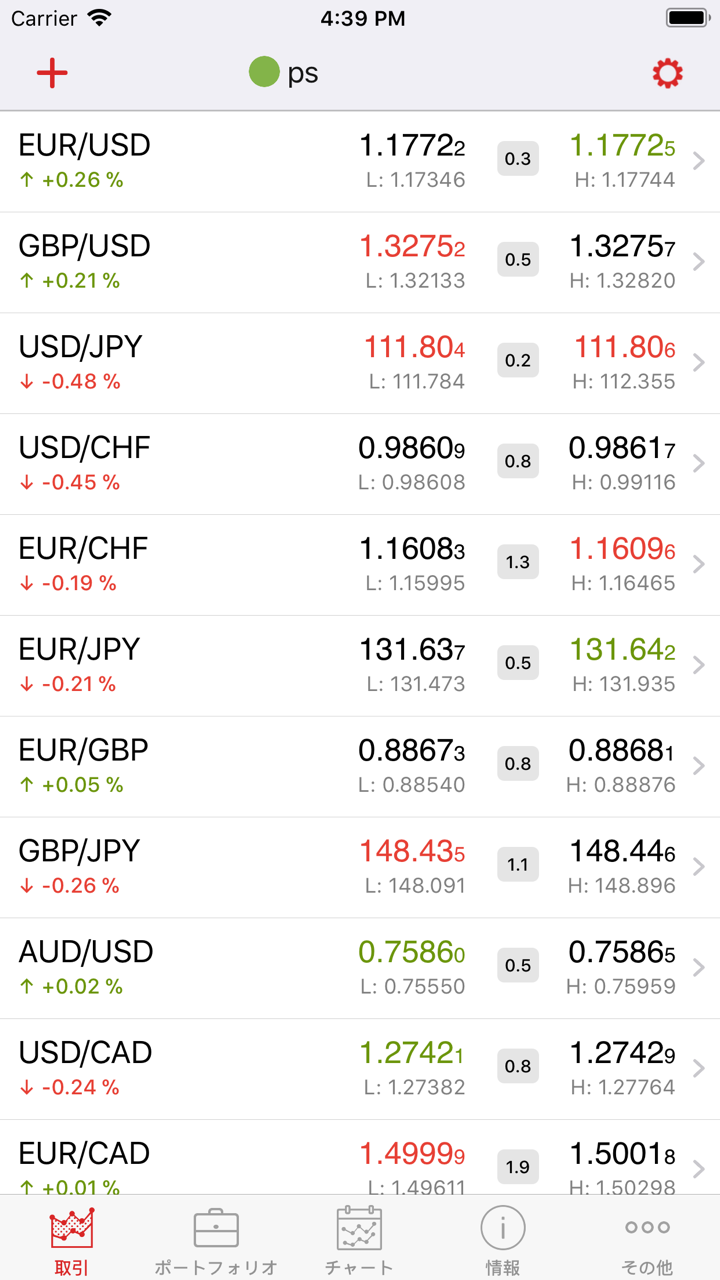Tap the EUR/CHF currency pair
The height and width of the screenshot is (1280, 720).
coord(360,565)
